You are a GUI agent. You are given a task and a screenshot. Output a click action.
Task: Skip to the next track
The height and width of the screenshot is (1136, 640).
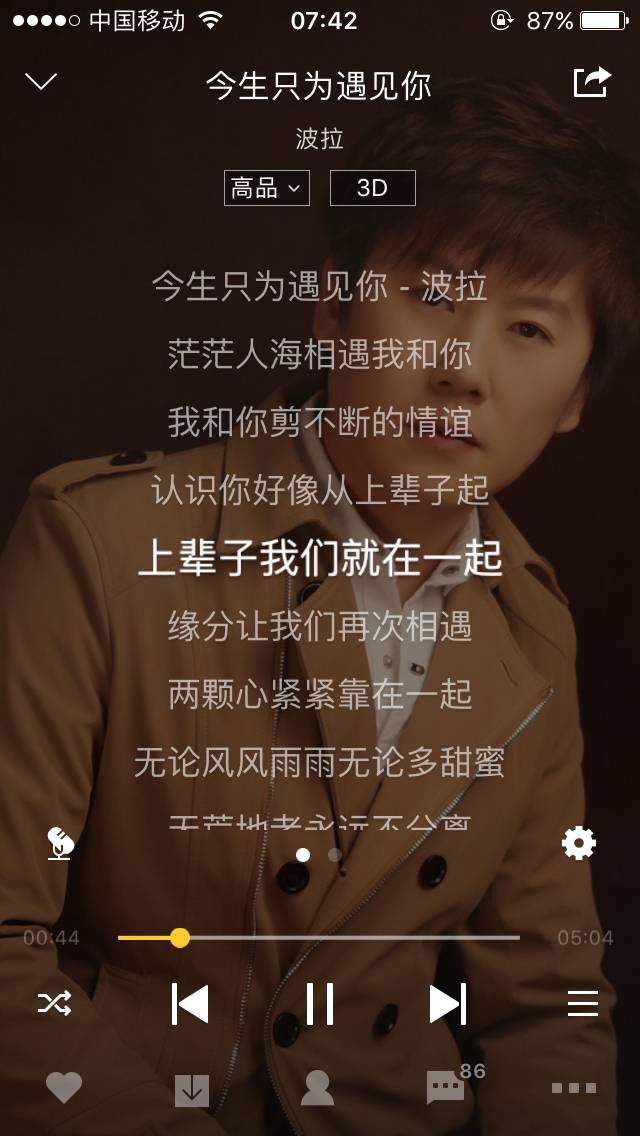pyautogui.click(x=447, y=1003)
